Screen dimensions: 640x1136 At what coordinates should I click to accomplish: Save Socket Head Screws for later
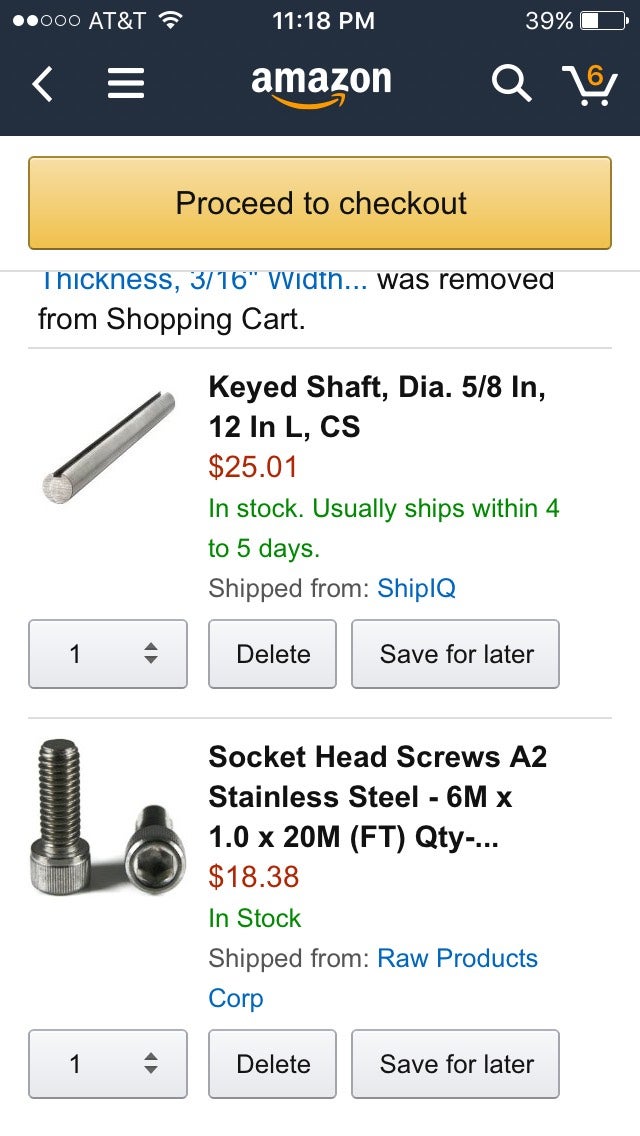point(455,1064)
